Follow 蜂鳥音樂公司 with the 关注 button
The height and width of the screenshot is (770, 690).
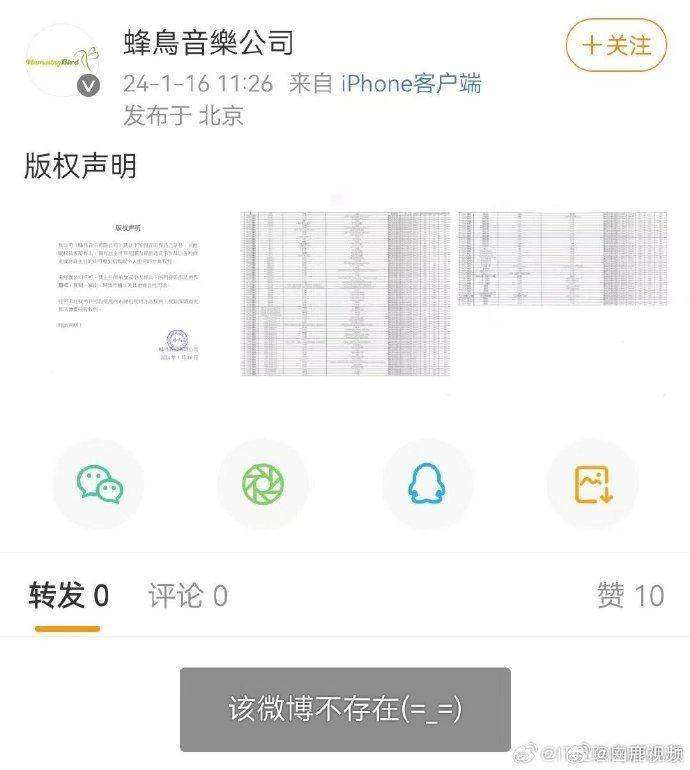tap(616, 46)
